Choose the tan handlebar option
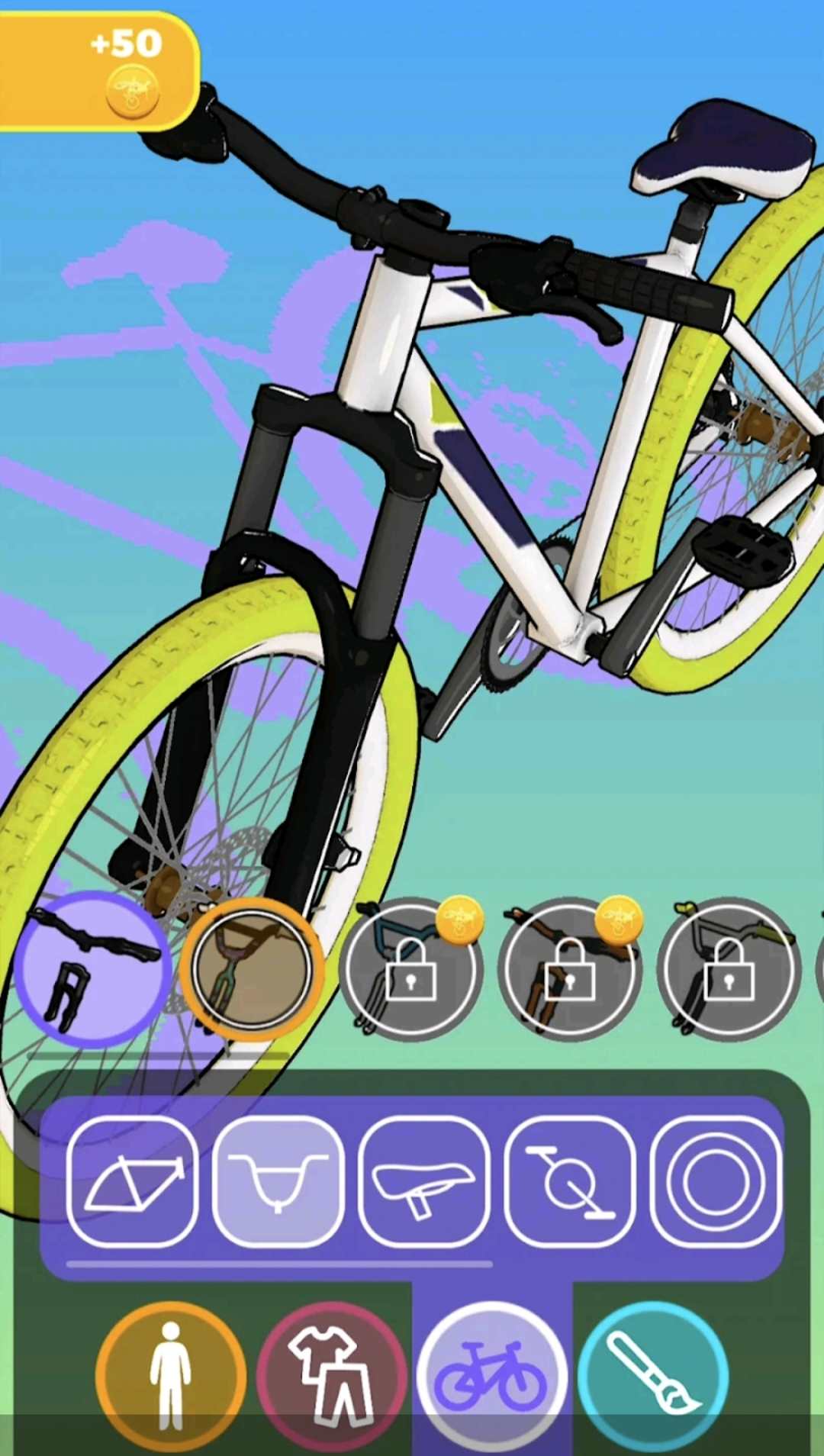The width and height of the screenshot is (824, 1456). [x=252, y=969]
